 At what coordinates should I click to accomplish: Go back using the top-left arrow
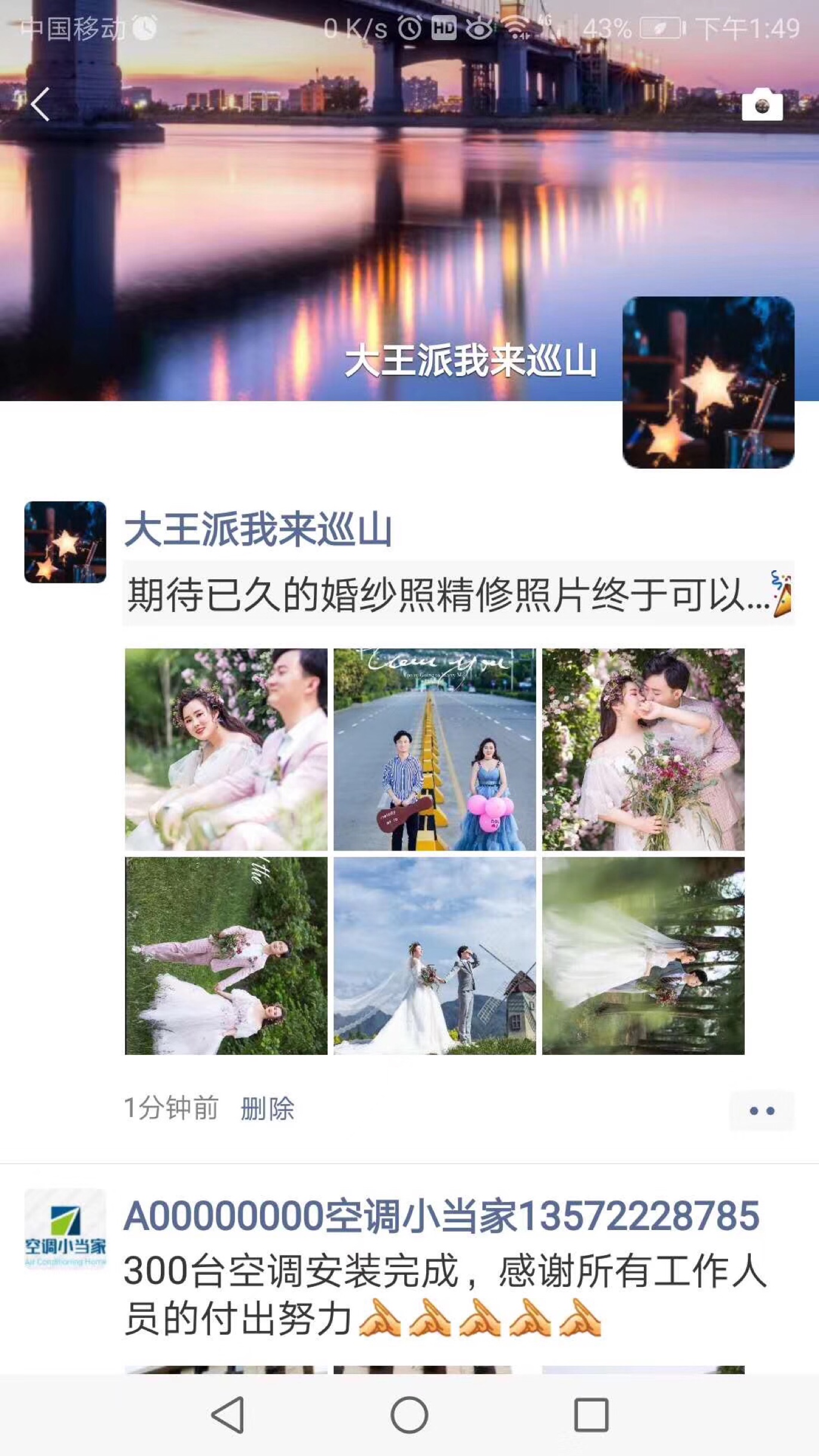pyautogui.click(x=40, y=105)
